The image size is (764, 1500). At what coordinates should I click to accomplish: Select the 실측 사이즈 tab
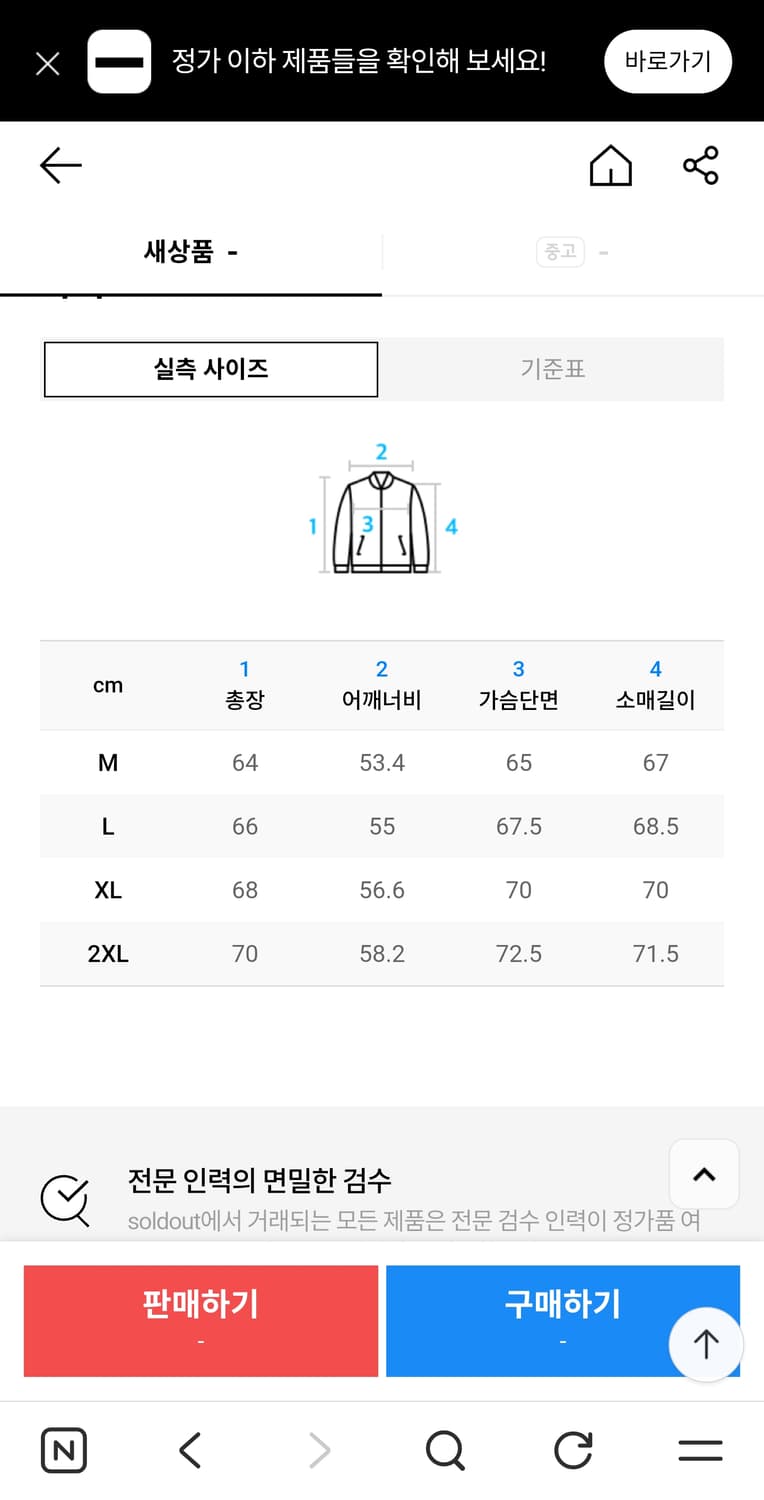click(x=210, y=369)
